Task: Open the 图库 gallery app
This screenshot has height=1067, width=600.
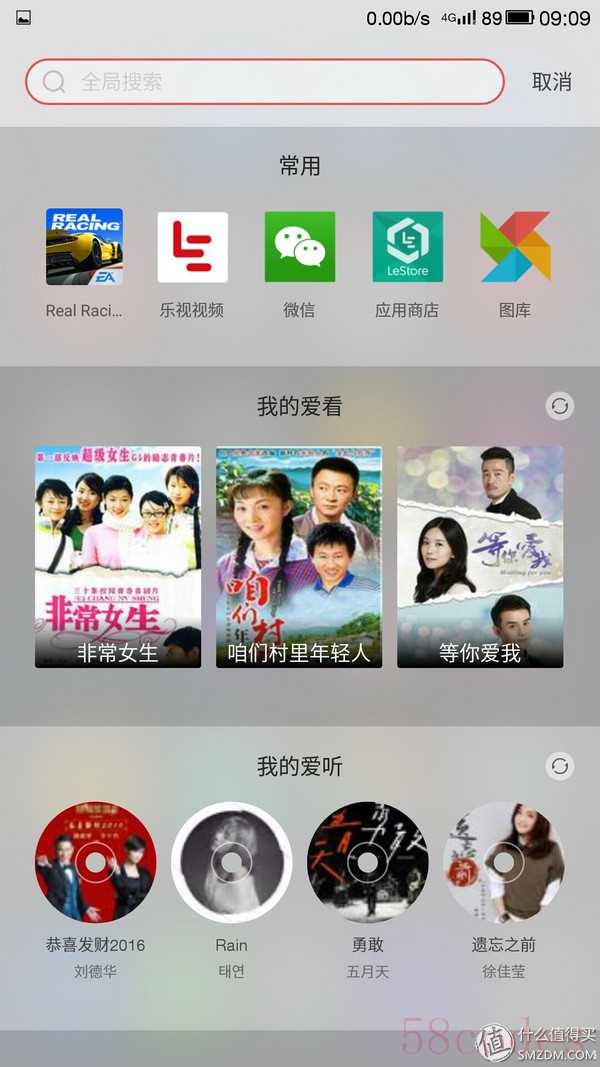Action: 515,247
